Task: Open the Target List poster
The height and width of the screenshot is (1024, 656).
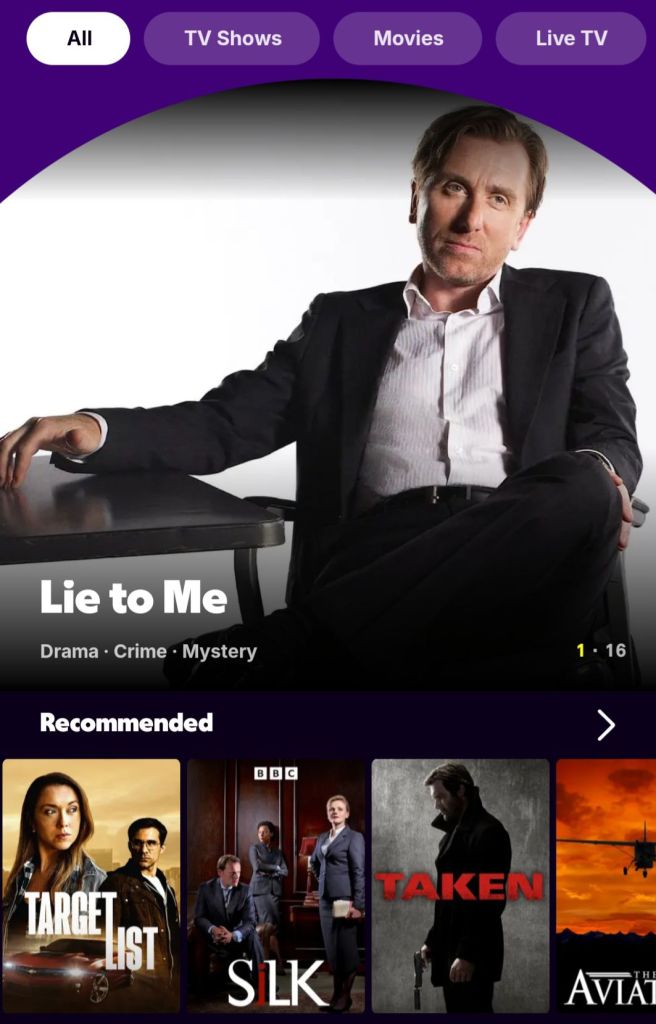Action: coord(92,886)
